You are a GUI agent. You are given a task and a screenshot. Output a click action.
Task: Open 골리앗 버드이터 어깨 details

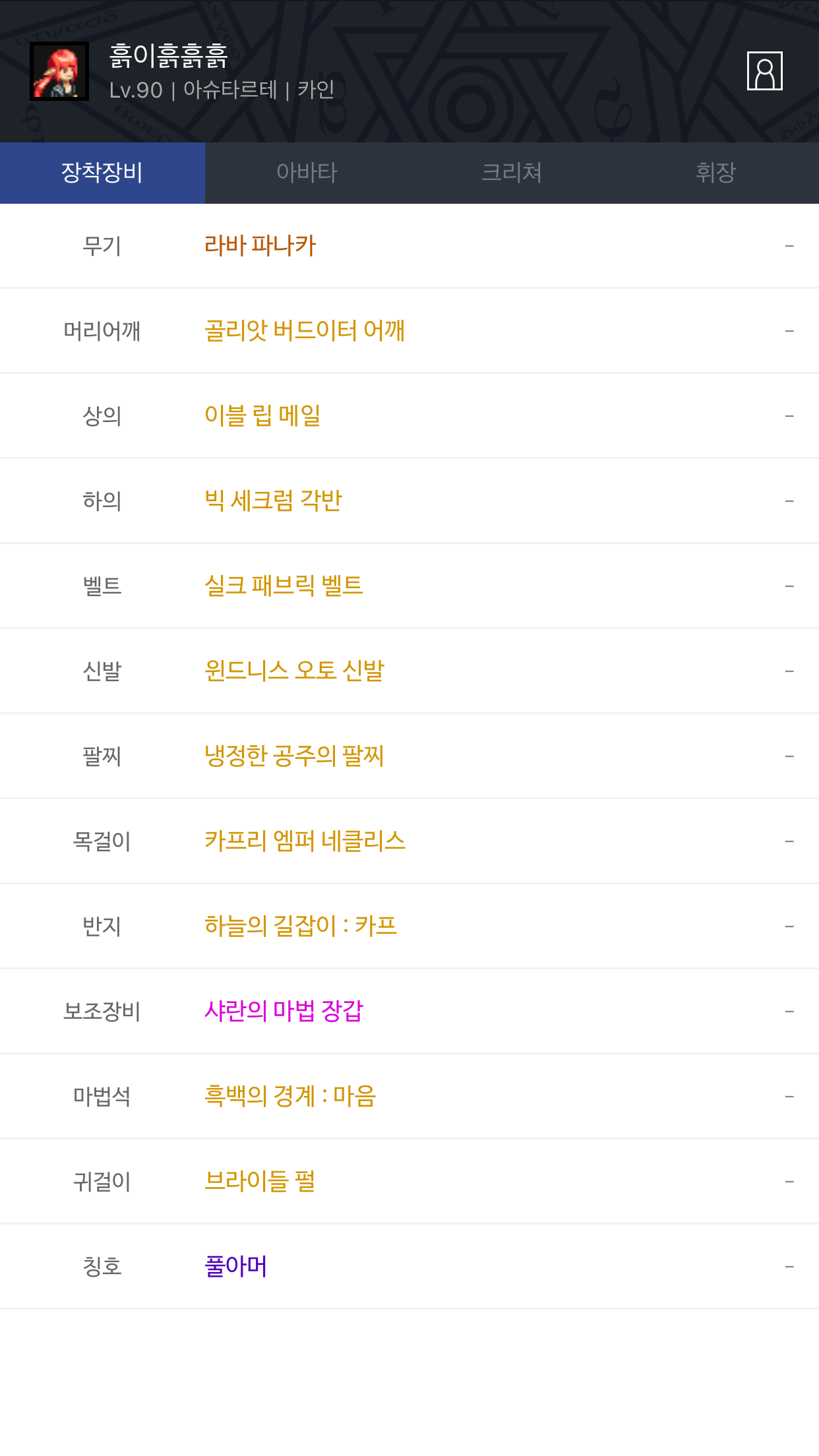(x=304, y=330)
